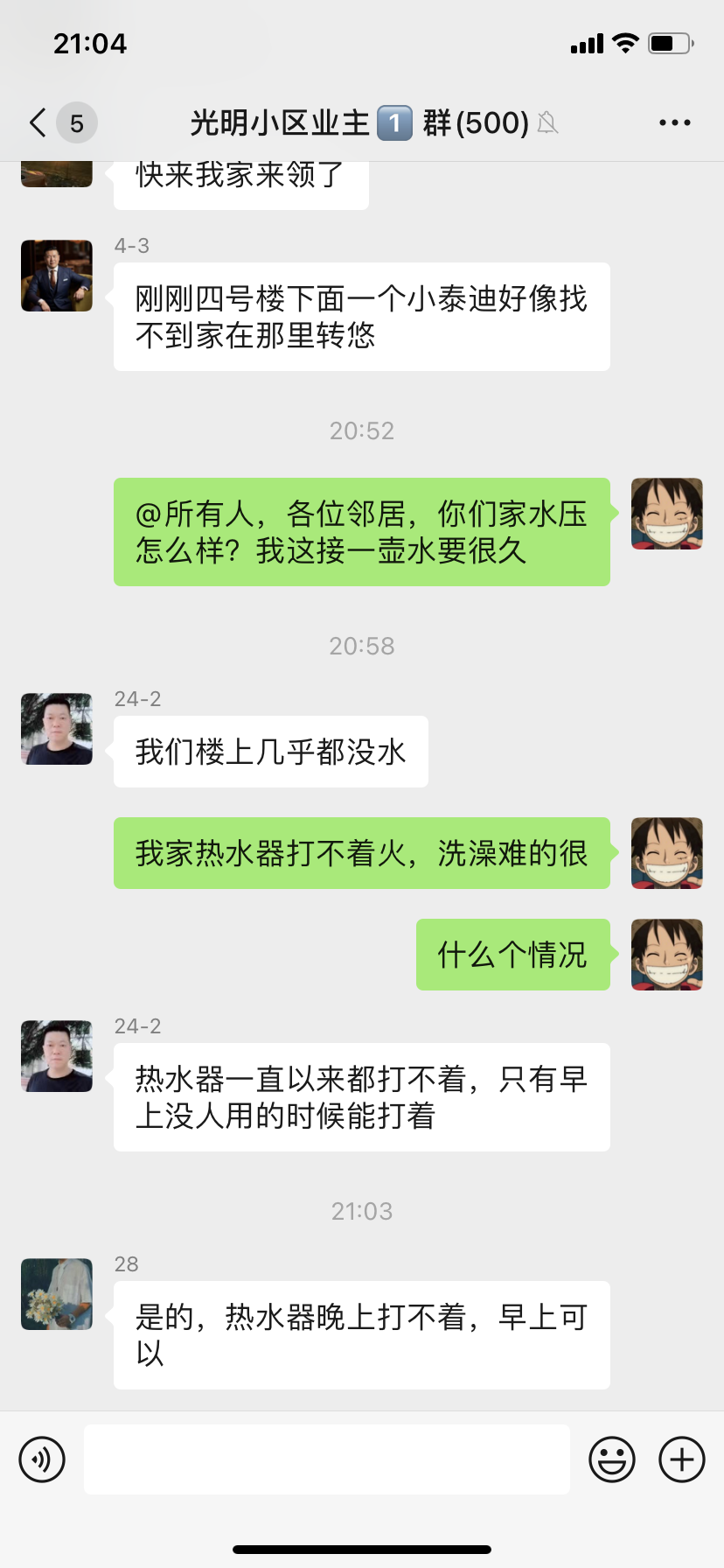Open the plus attachments menu
The width and height of the screenshot is (724, 1568).
(x=681, y=1459)
